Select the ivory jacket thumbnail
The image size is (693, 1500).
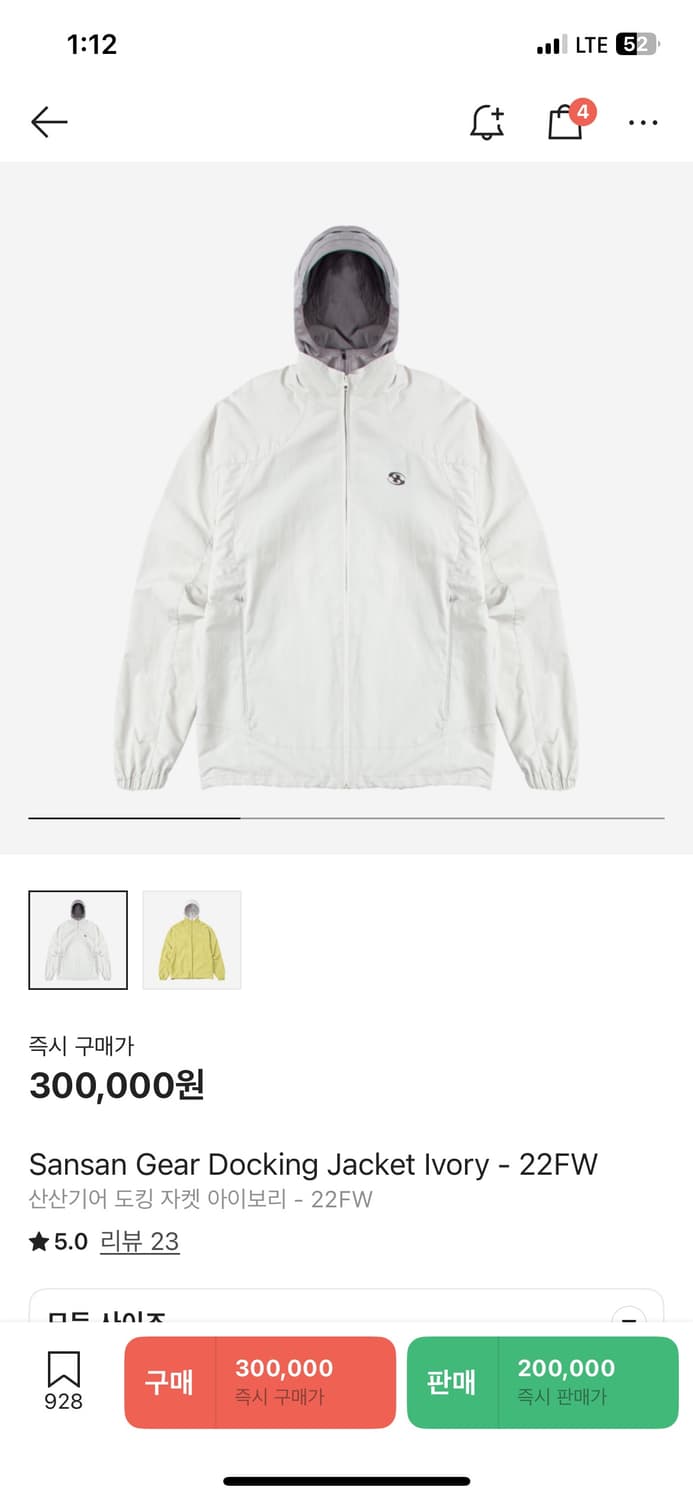pos(78,940)
